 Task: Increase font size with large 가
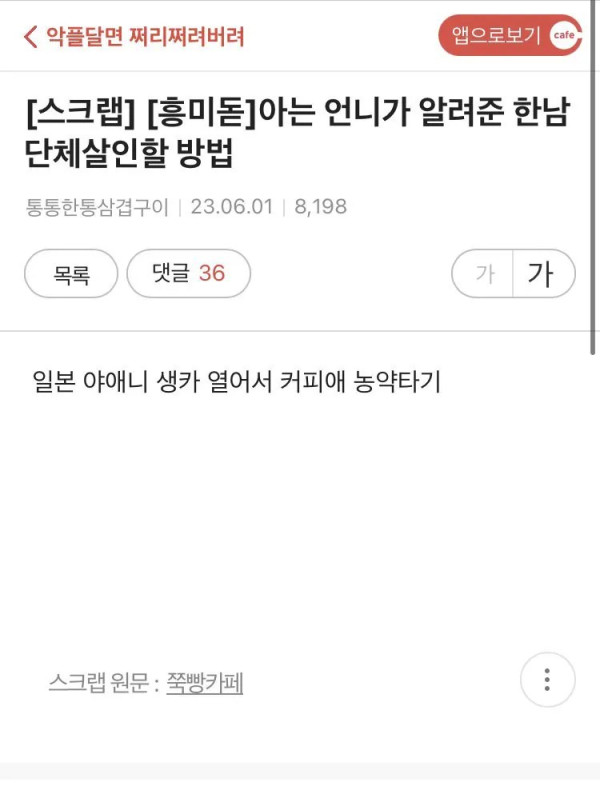542,273
